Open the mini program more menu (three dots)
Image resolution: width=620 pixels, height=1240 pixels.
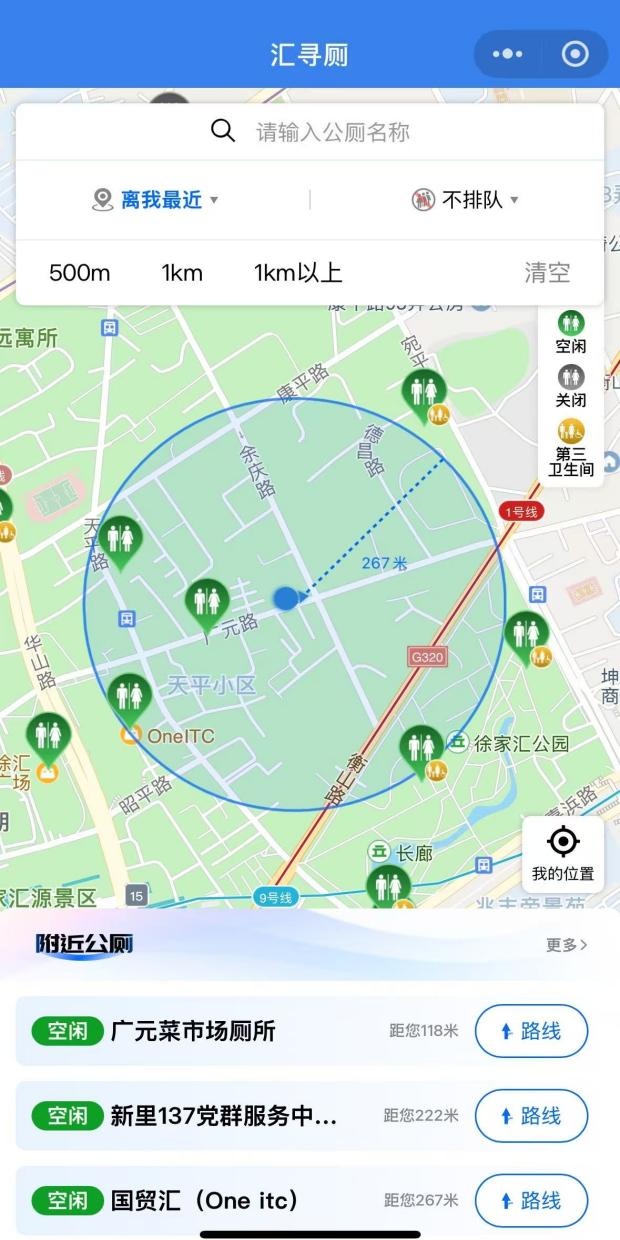pos(507,54)
